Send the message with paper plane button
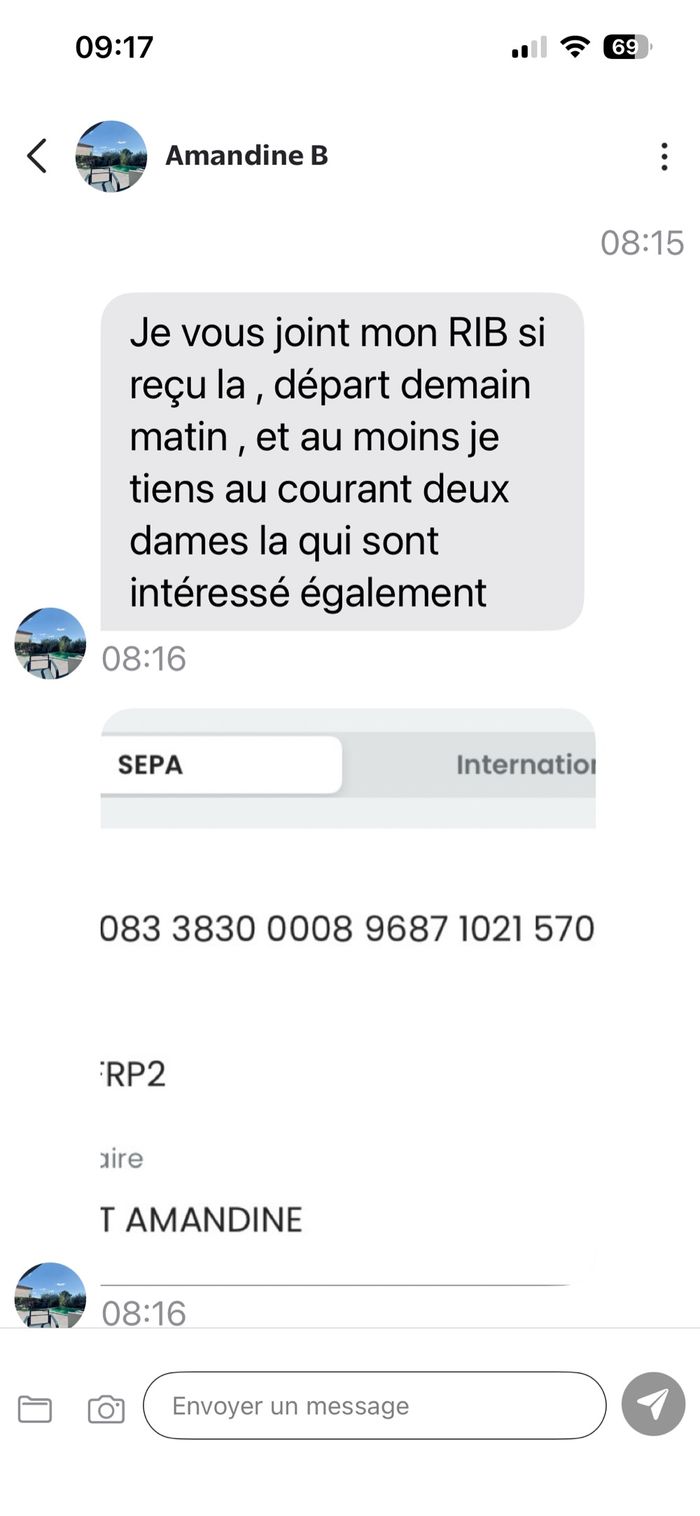This screenshot has height=1516, width=700. 653,1405
